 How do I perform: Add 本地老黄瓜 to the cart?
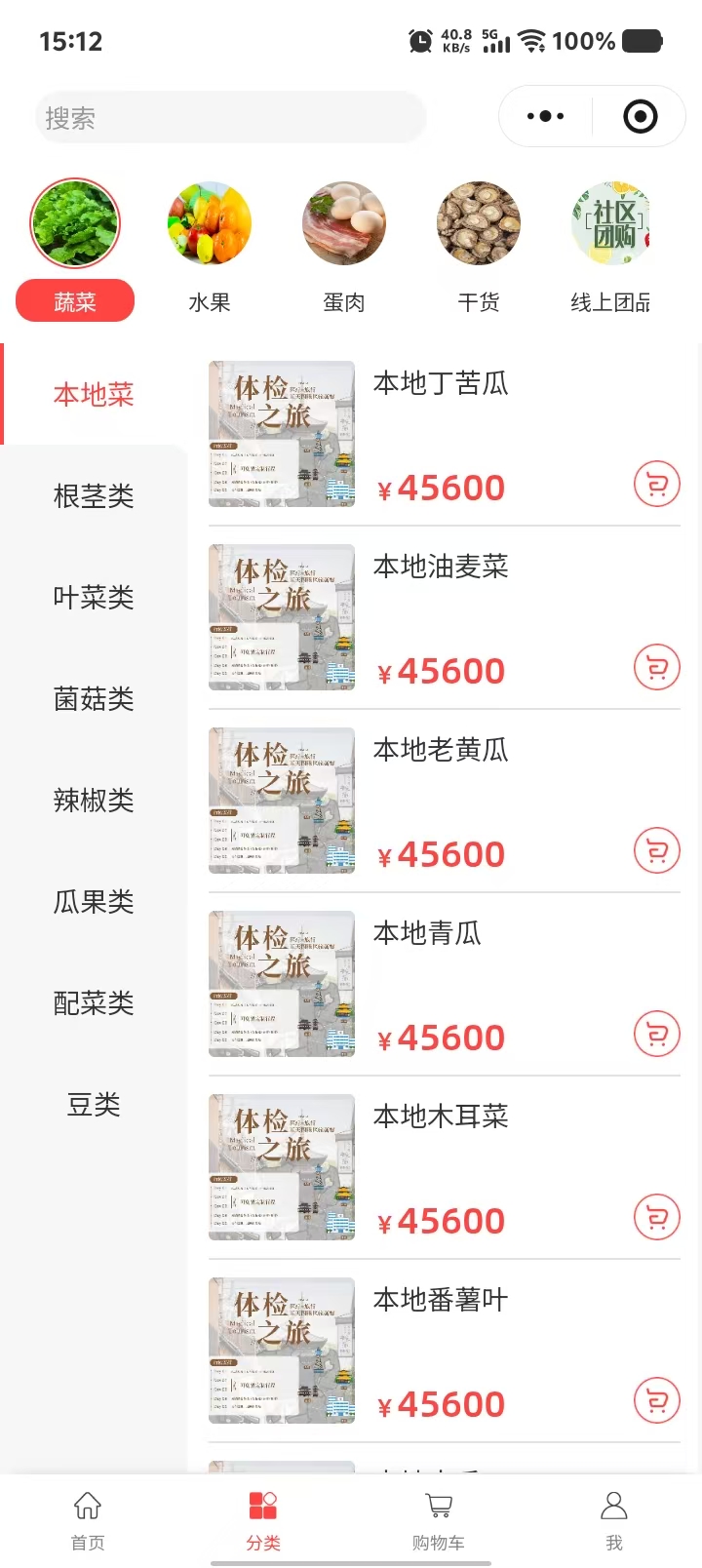tap(656, 850)
